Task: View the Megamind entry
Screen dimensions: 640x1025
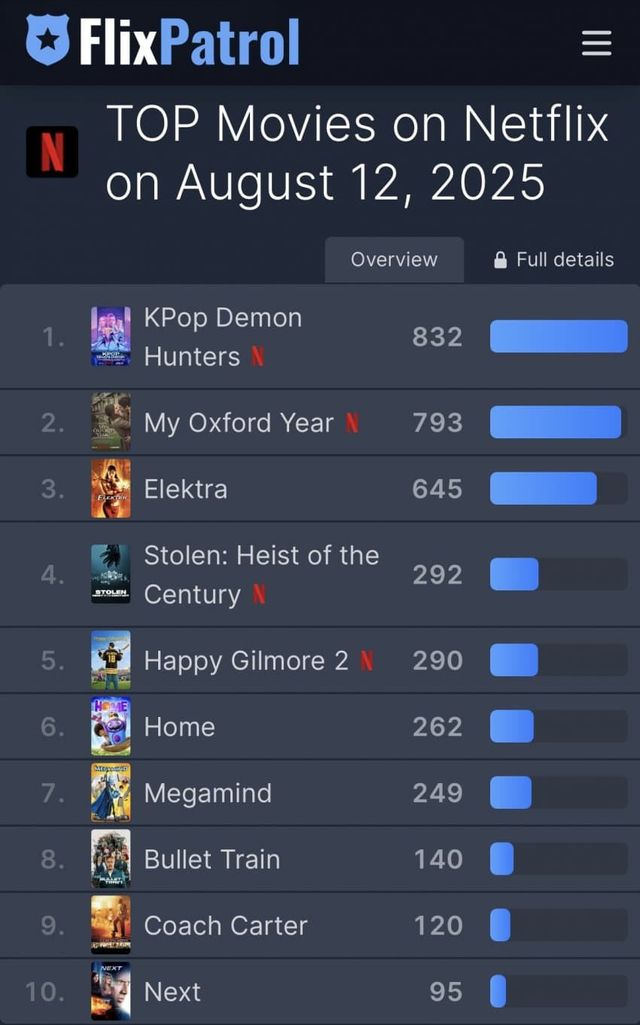Action: tap(207, 793)
